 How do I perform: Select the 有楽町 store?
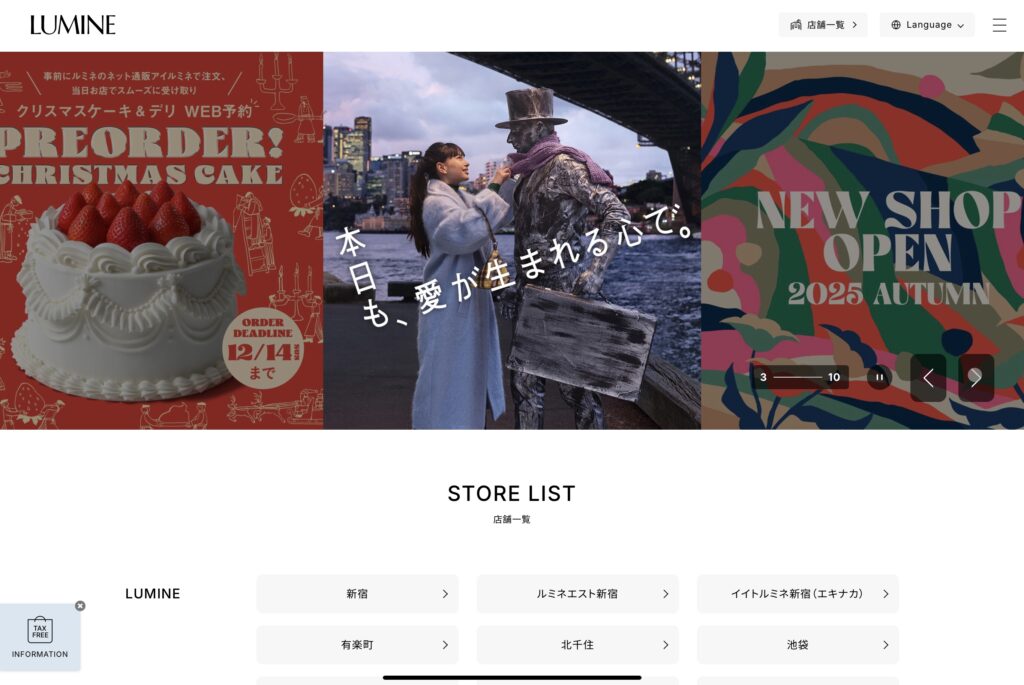click(357, 645)
